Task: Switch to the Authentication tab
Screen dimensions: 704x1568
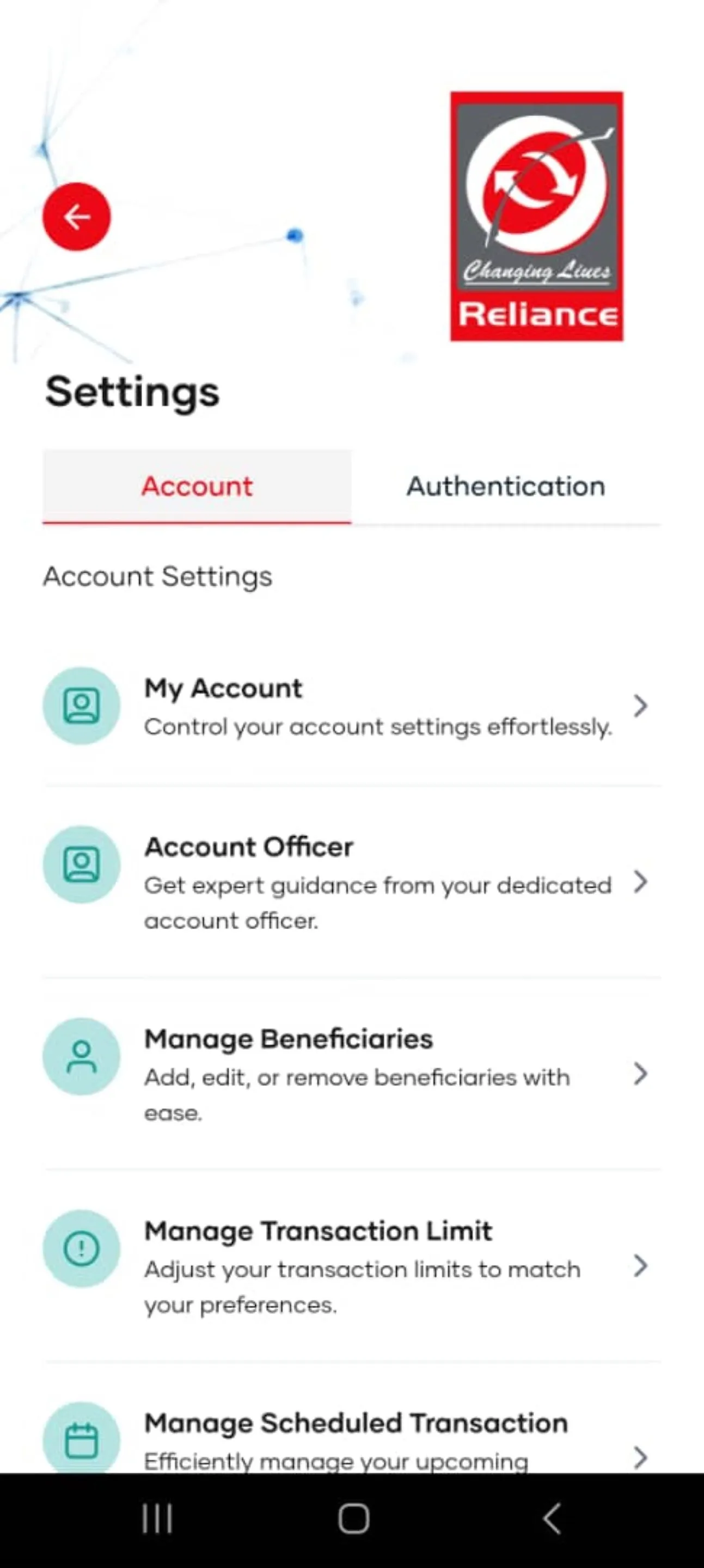Action: click(506, 486)
